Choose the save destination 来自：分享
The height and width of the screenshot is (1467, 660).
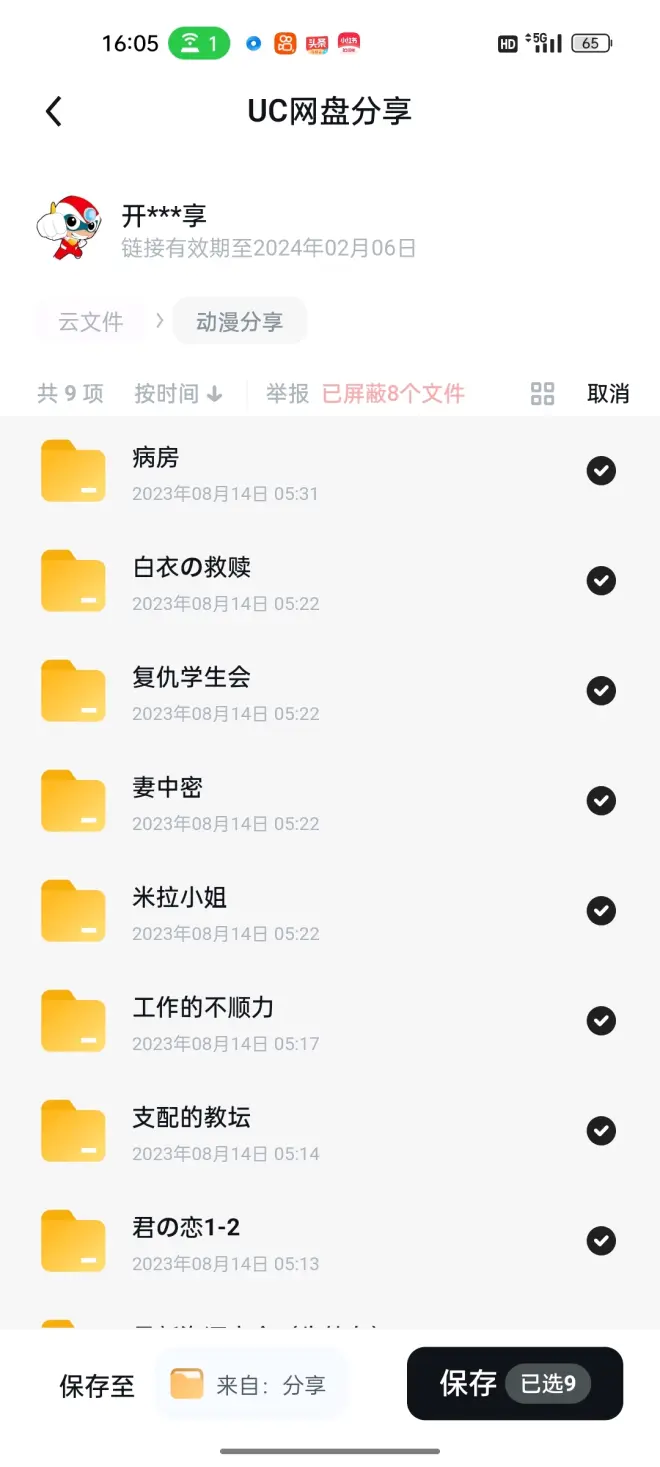(x=250, y=1384)
